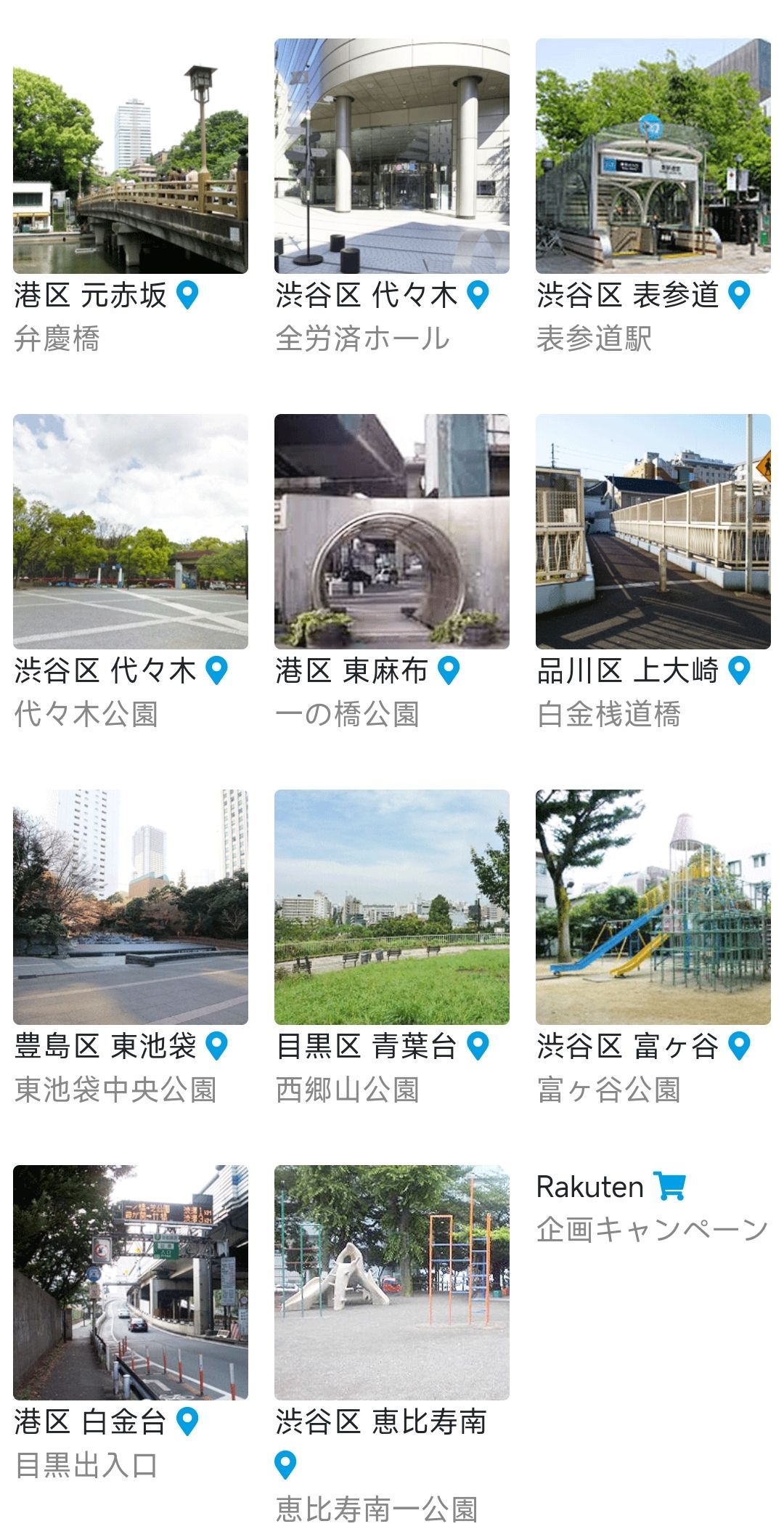View the 東池袋中央公園 tile
Image resolution: width=784 pixels, height=1537 pixels.
click(131, 907)
